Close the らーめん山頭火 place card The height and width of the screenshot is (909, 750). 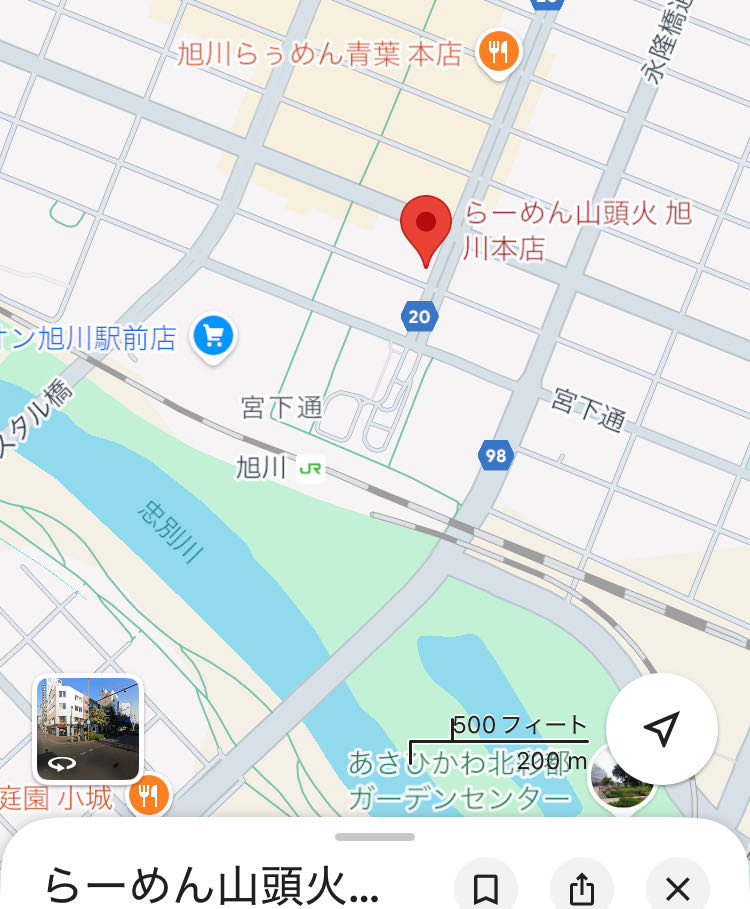coord(677,887)
